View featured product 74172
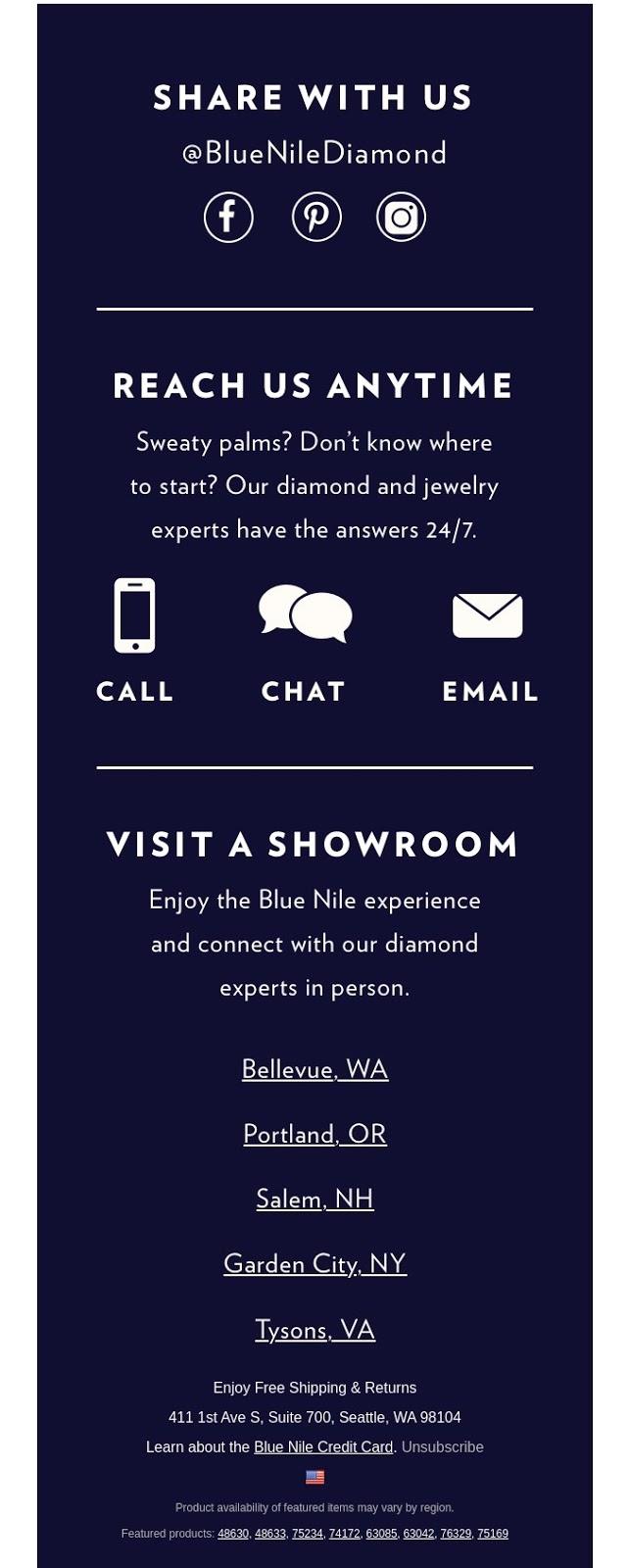 click(344, 1534)
